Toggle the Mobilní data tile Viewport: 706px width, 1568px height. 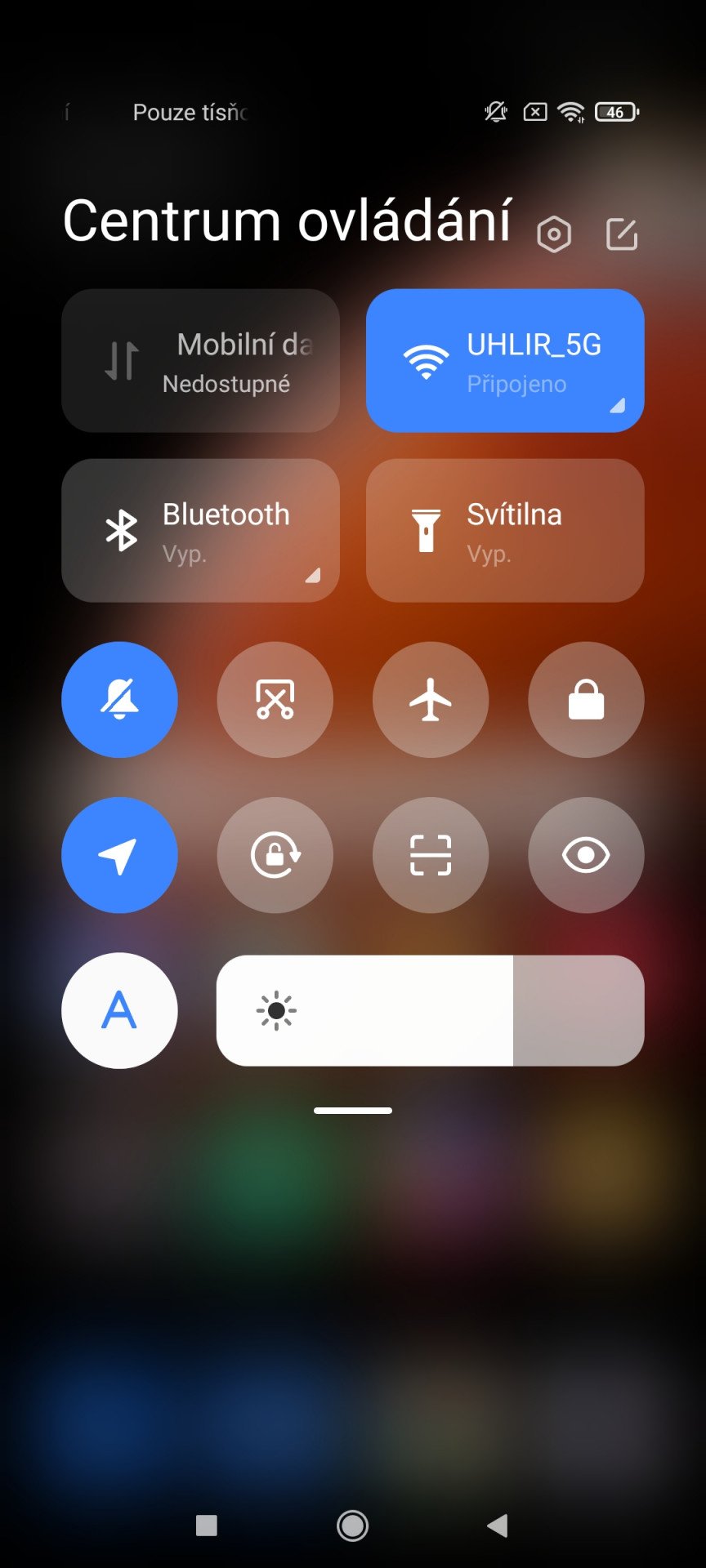[x=200, y=360]
